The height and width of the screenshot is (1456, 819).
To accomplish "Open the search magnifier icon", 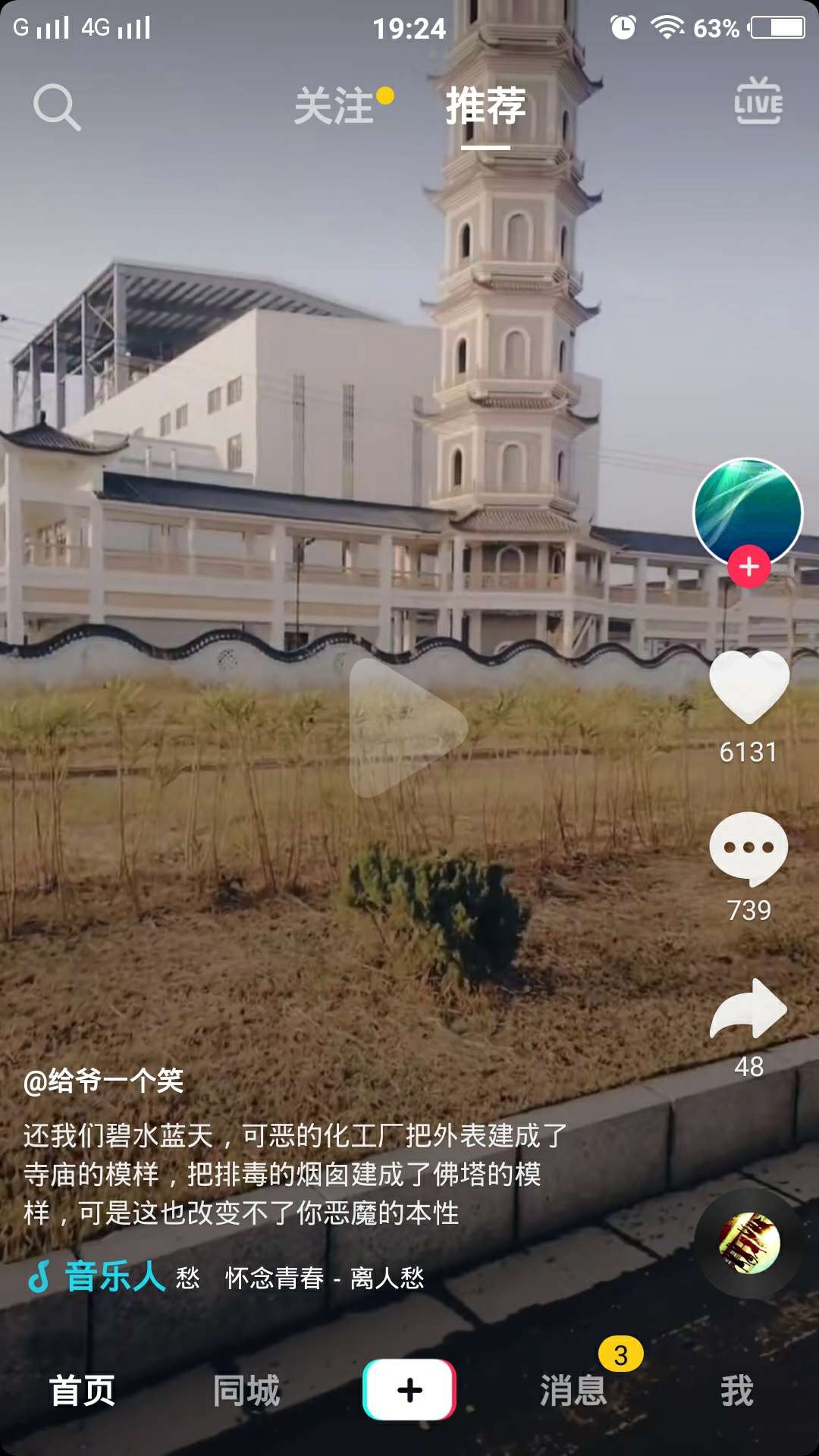I will point(57,107).
